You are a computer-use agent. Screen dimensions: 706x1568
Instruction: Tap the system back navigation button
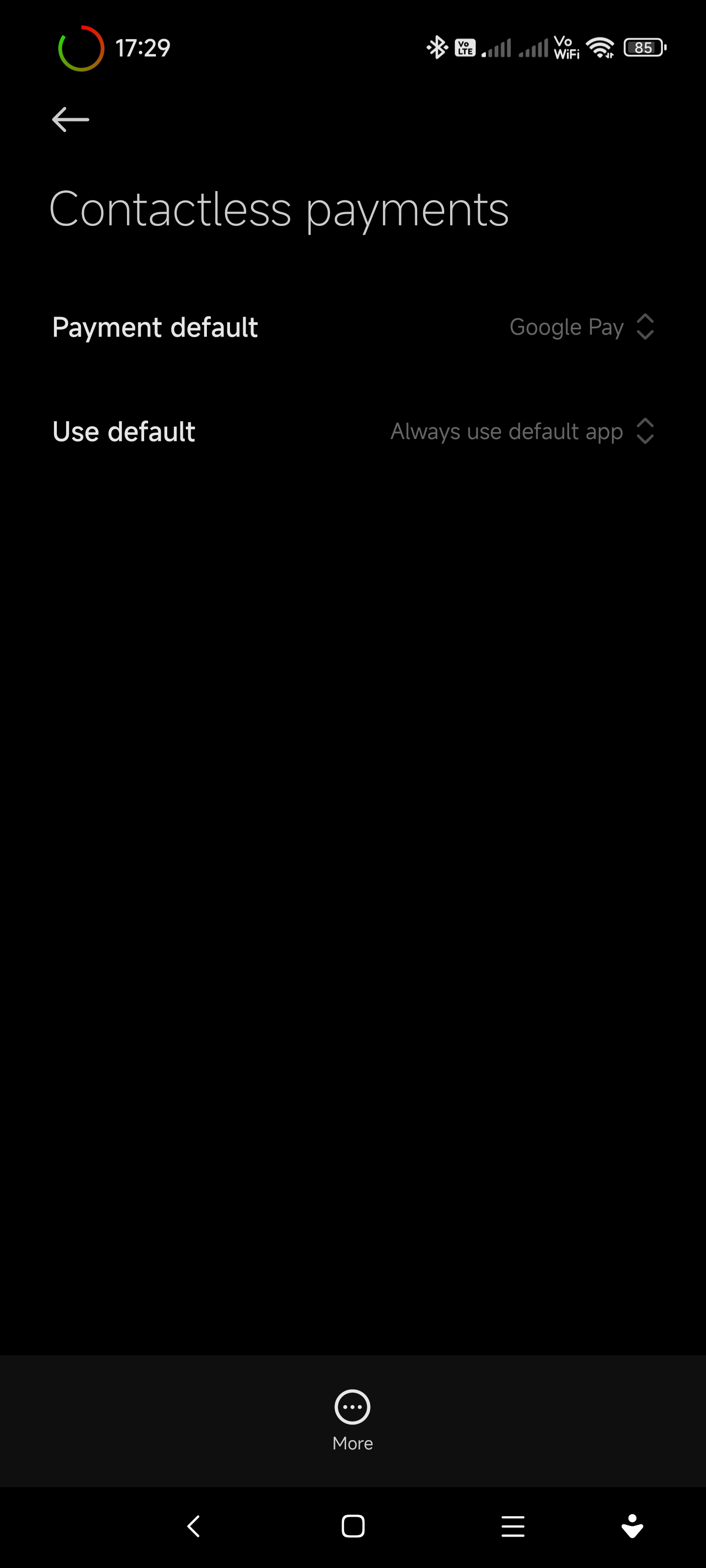[x=194, y=1526]
